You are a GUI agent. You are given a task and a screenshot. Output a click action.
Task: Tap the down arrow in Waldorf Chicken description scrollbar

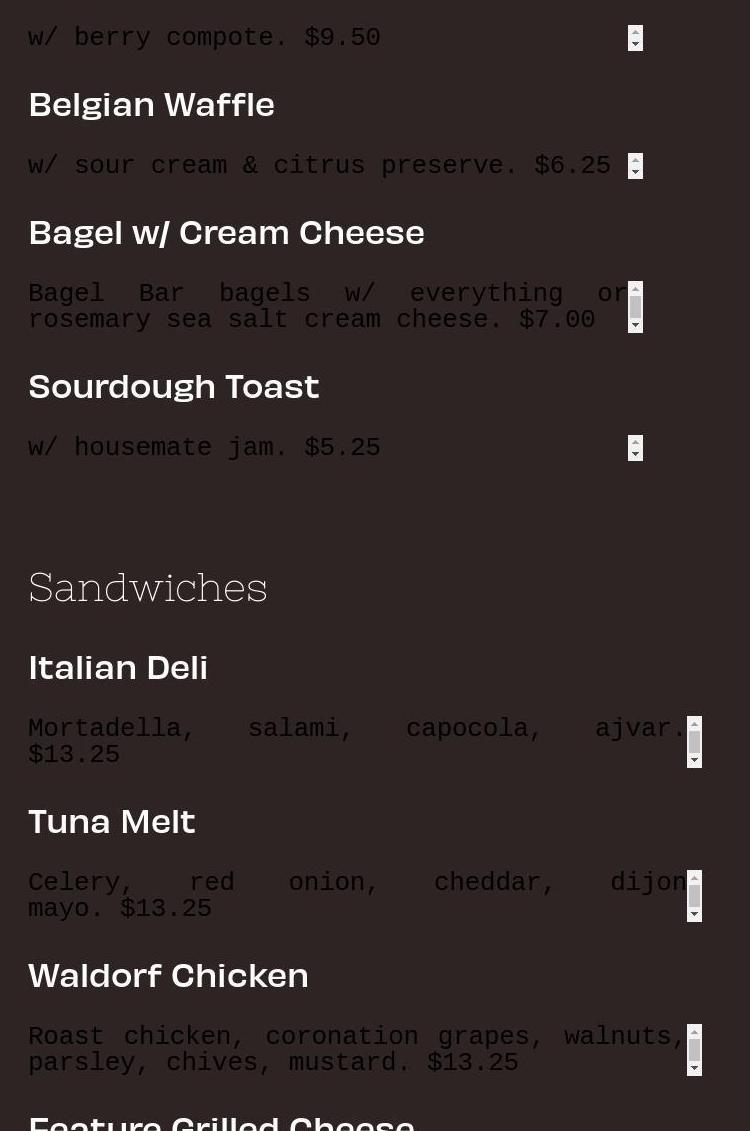[x=694, y=1068]
